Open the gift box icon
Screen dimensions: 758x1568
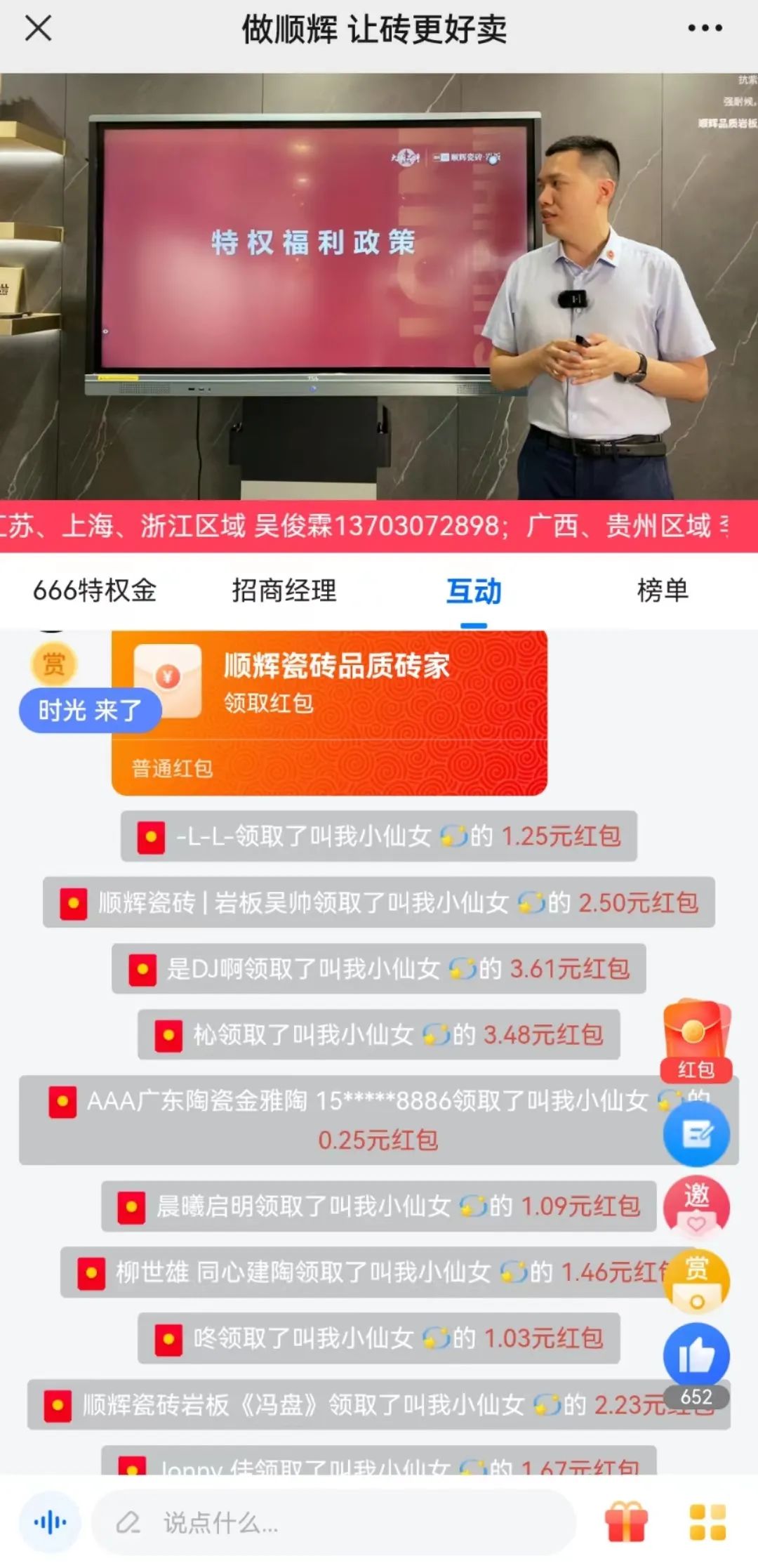coord(626,1522)
